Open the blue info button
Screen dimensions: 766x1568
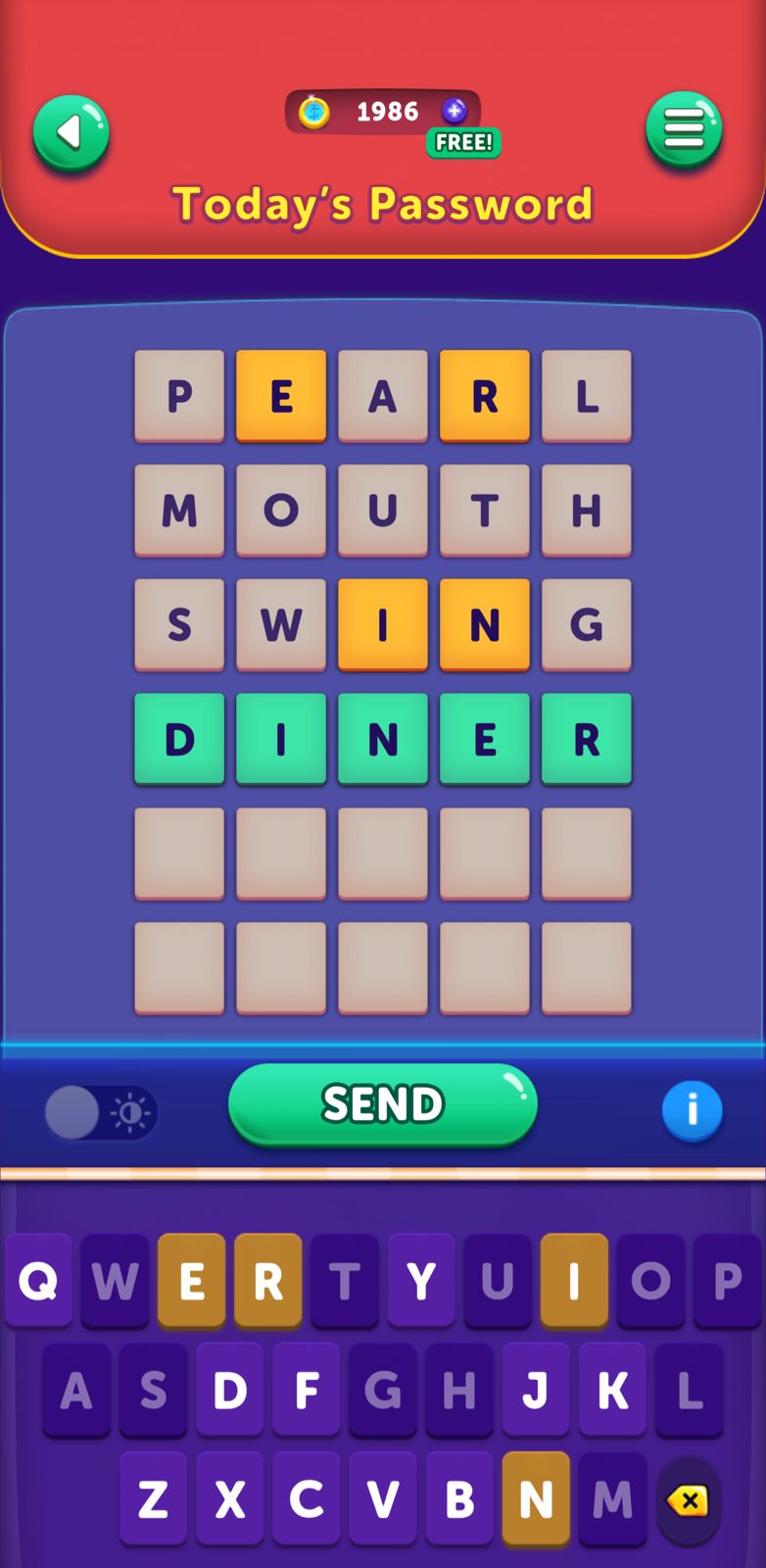(692, 1110)
